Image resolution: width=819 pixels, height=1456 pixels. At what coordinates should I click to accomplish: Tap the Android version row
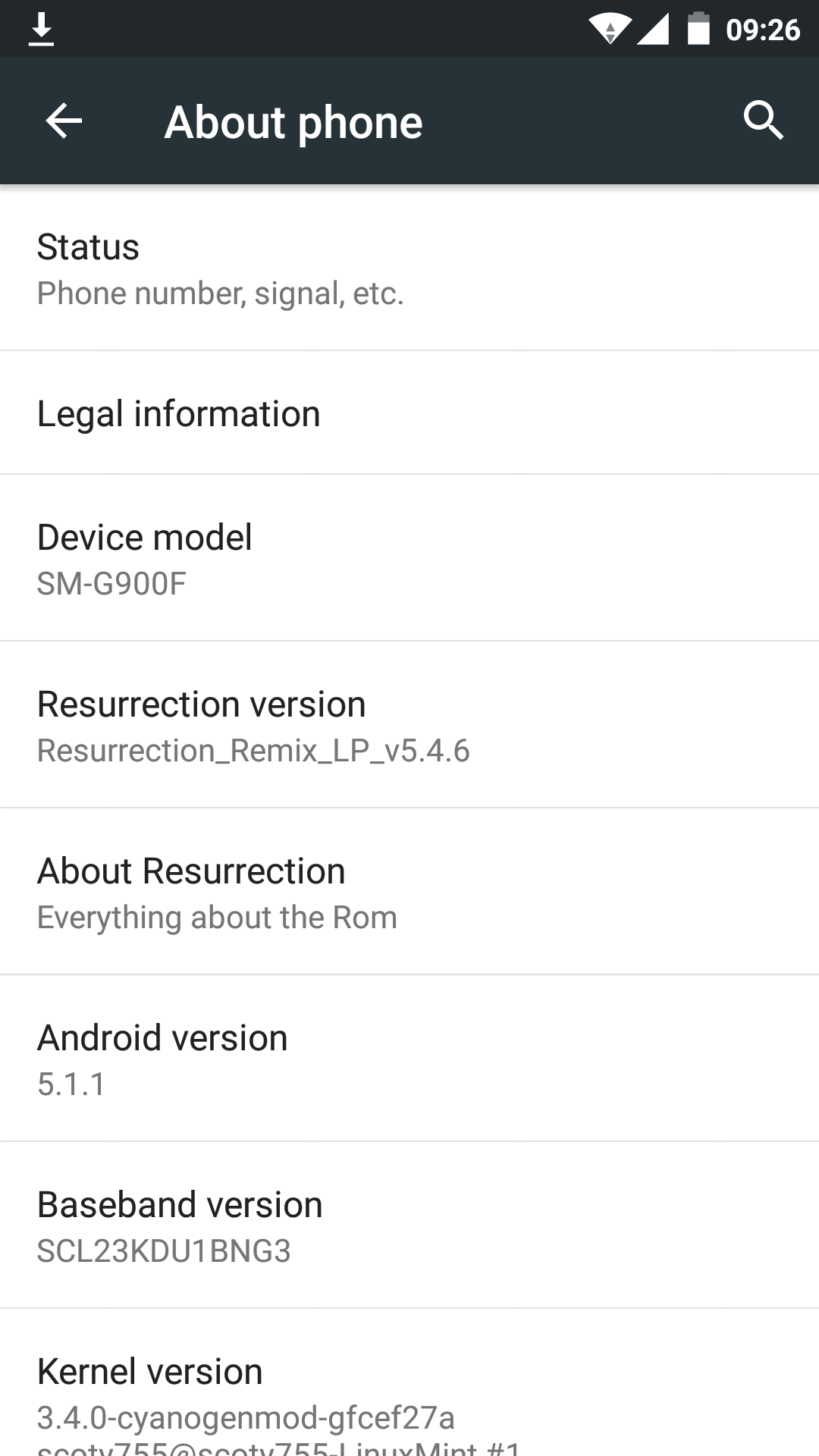click(409, 1059)
